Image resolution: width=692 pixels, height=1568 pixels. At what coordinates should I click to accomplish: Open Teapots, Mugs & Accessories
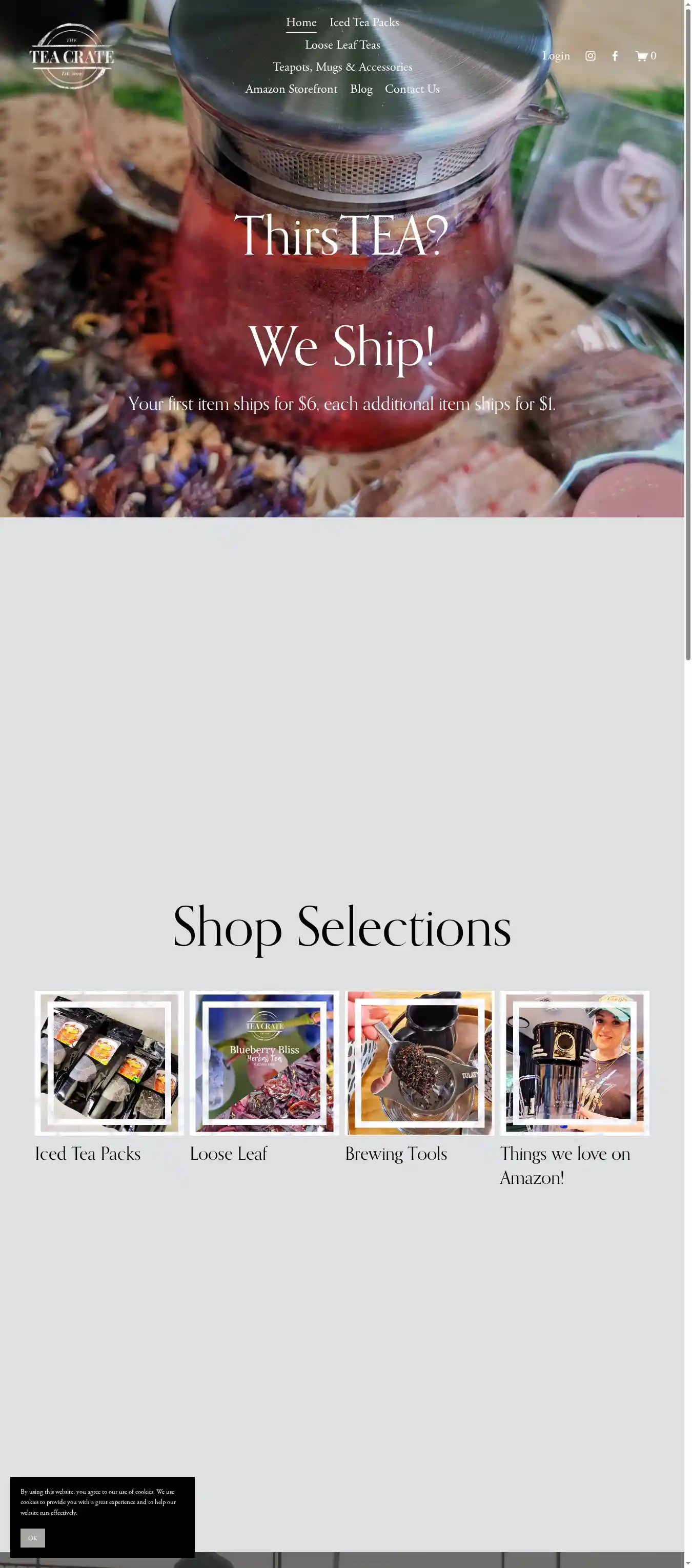point(342,67)
